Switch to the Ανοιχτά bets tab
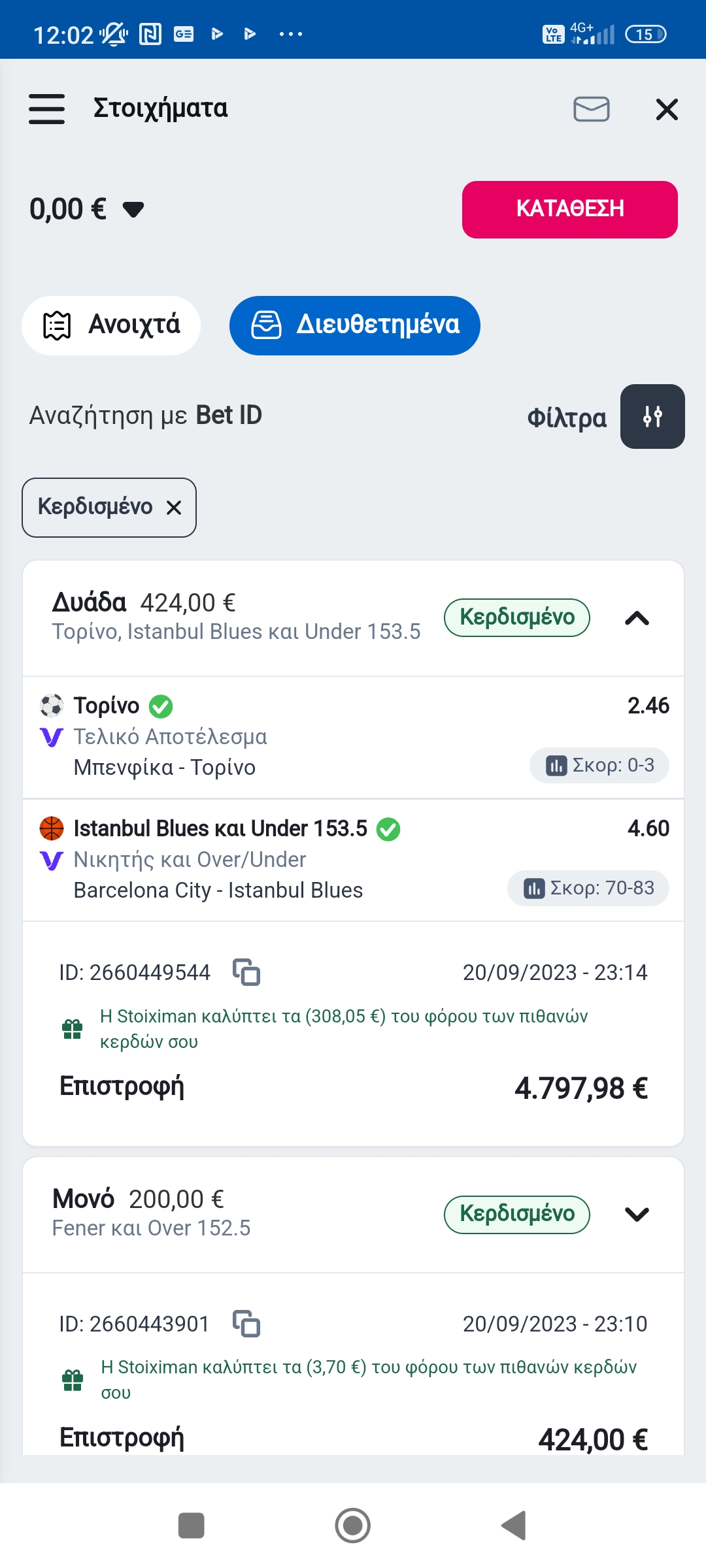706x1568 pixels. [x=111, y=325]
